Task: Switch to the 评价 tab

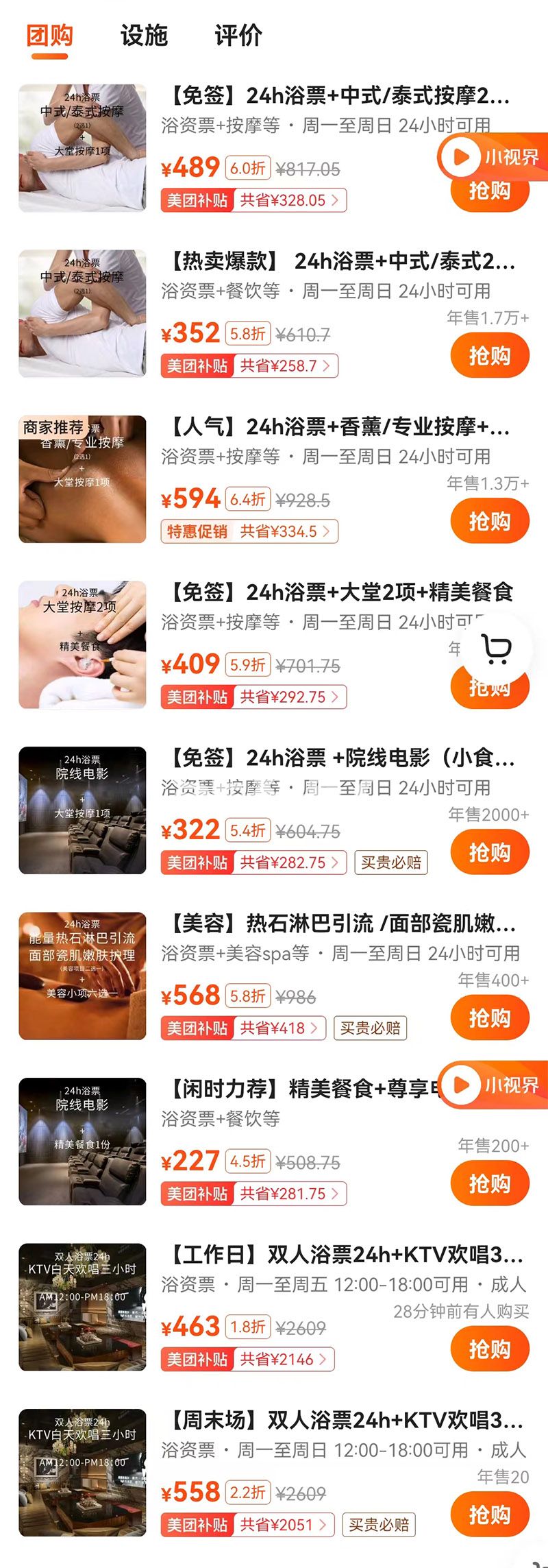Action: [238, 36]
